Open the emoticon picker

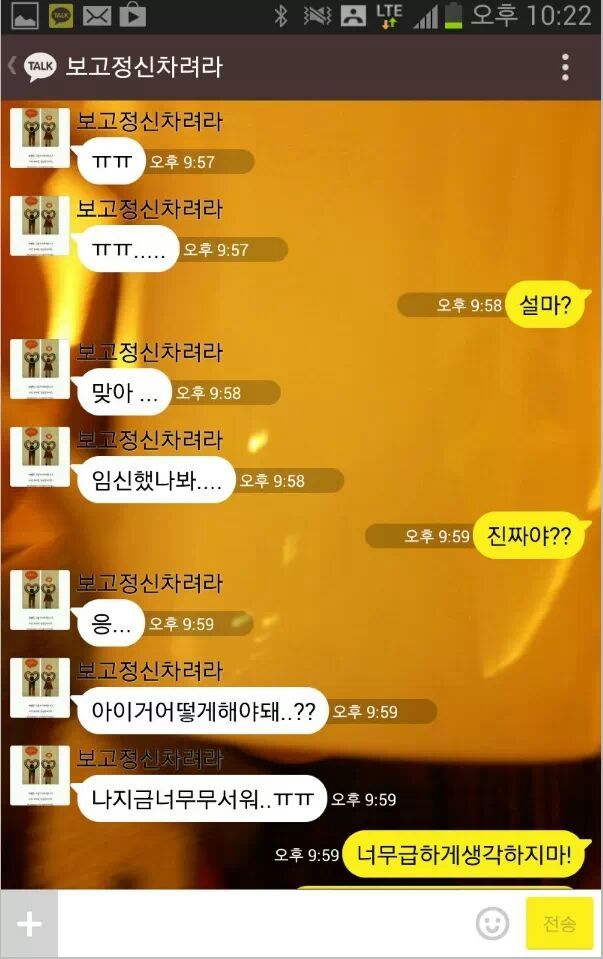tap(492, 924)
